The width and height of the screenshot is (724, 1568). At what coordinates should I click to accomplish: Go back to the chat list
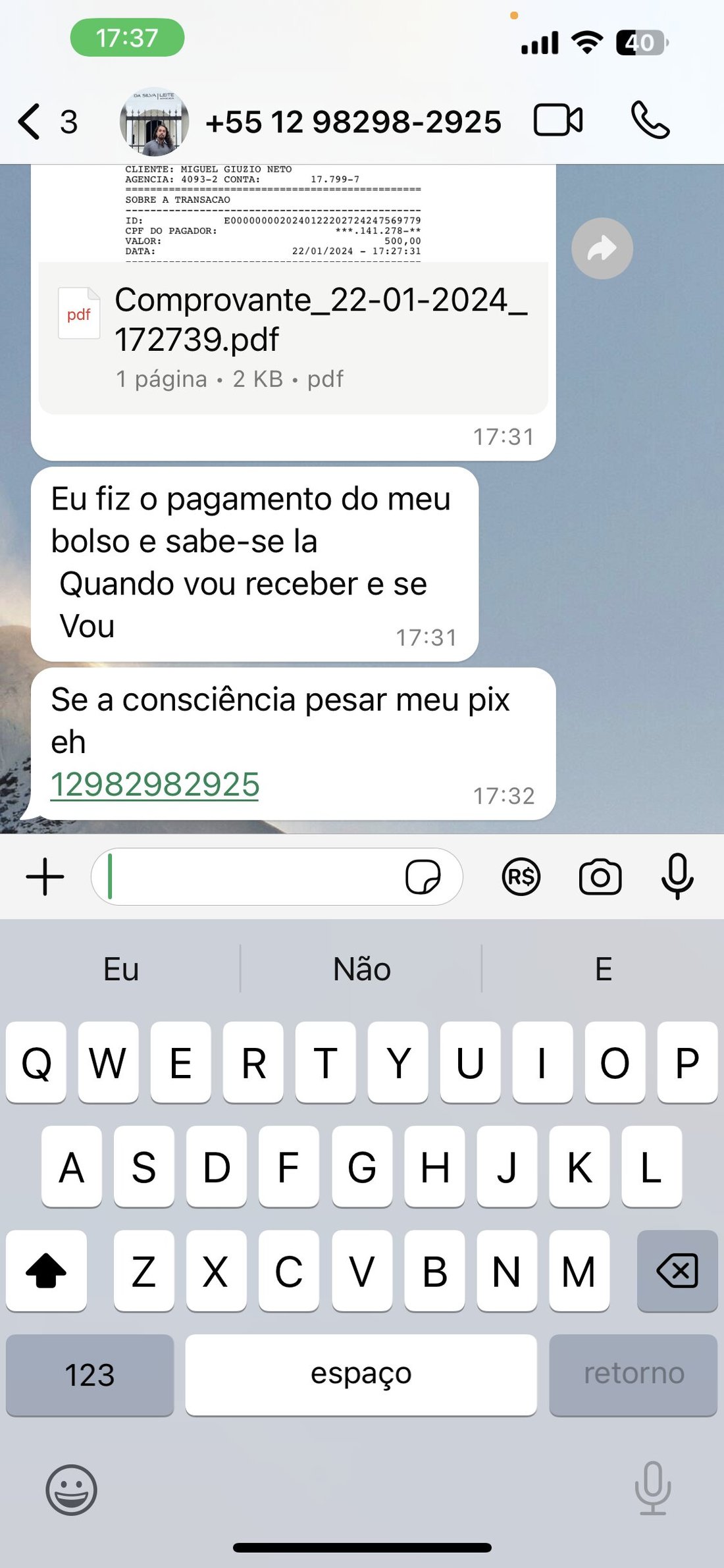pyautogui.click(x=30, y=122)
